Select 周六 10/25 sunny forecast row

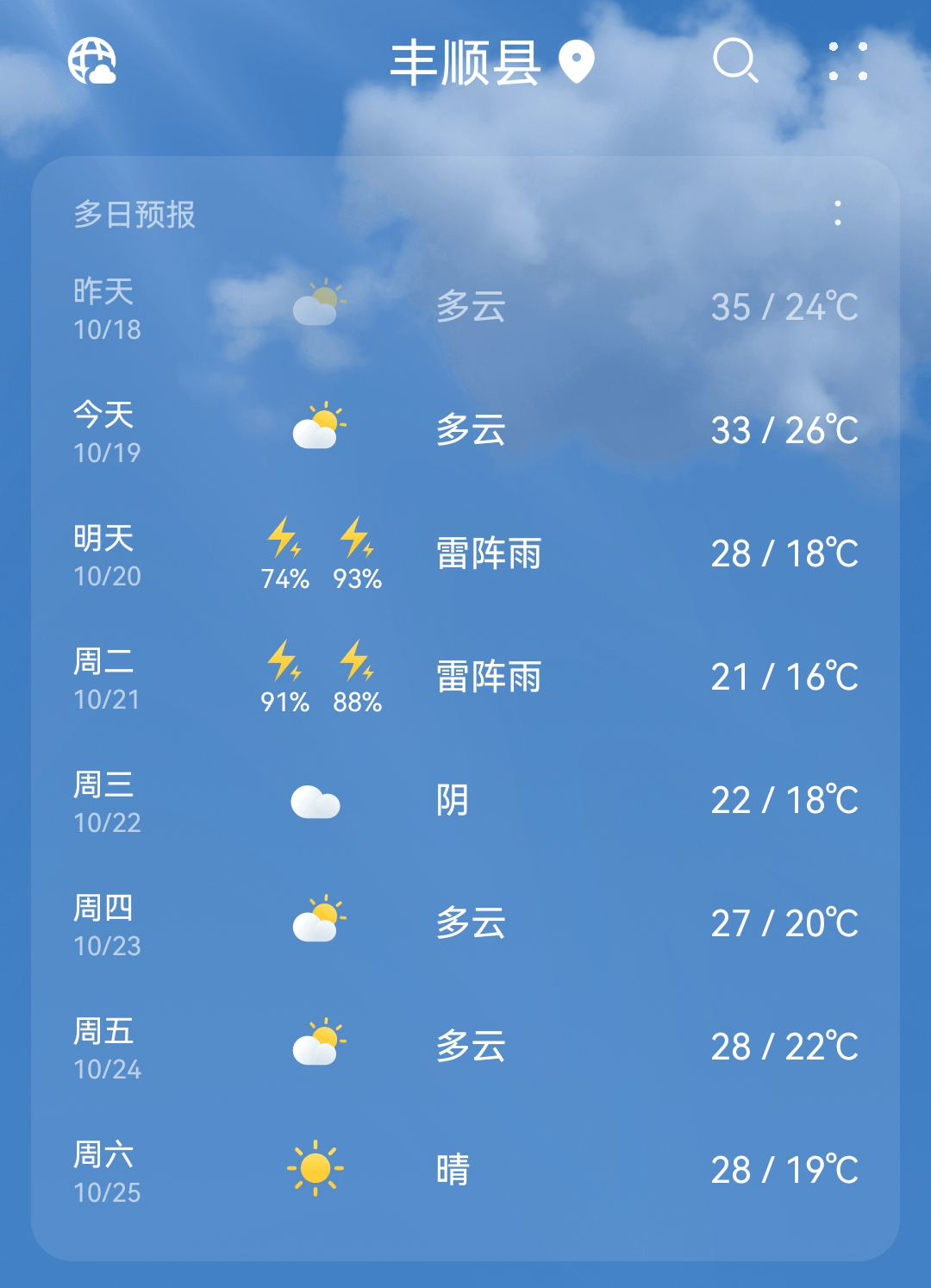(x=465, y=1170)
